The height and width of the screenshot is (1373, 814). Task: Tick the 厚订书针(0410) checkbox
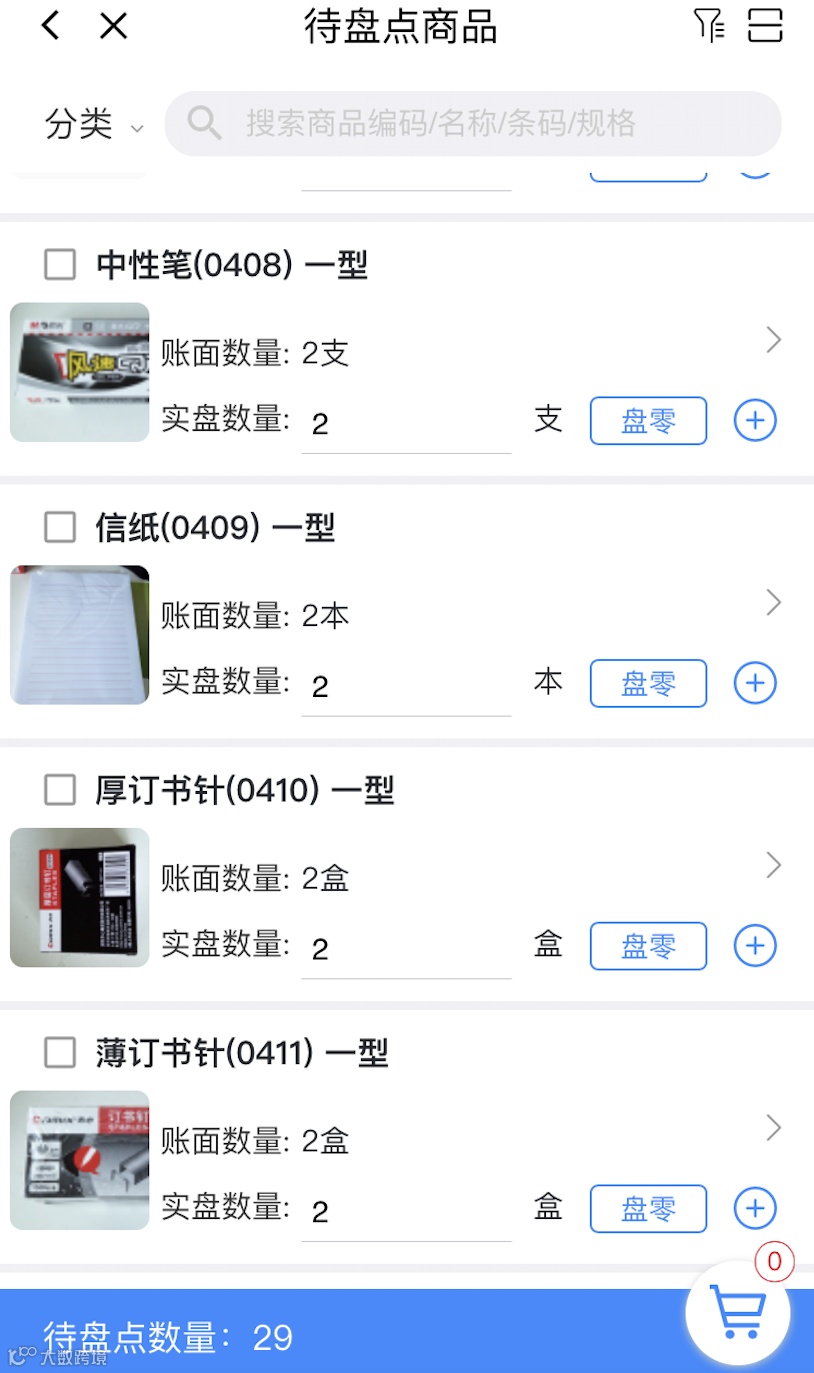click(60, 790)
